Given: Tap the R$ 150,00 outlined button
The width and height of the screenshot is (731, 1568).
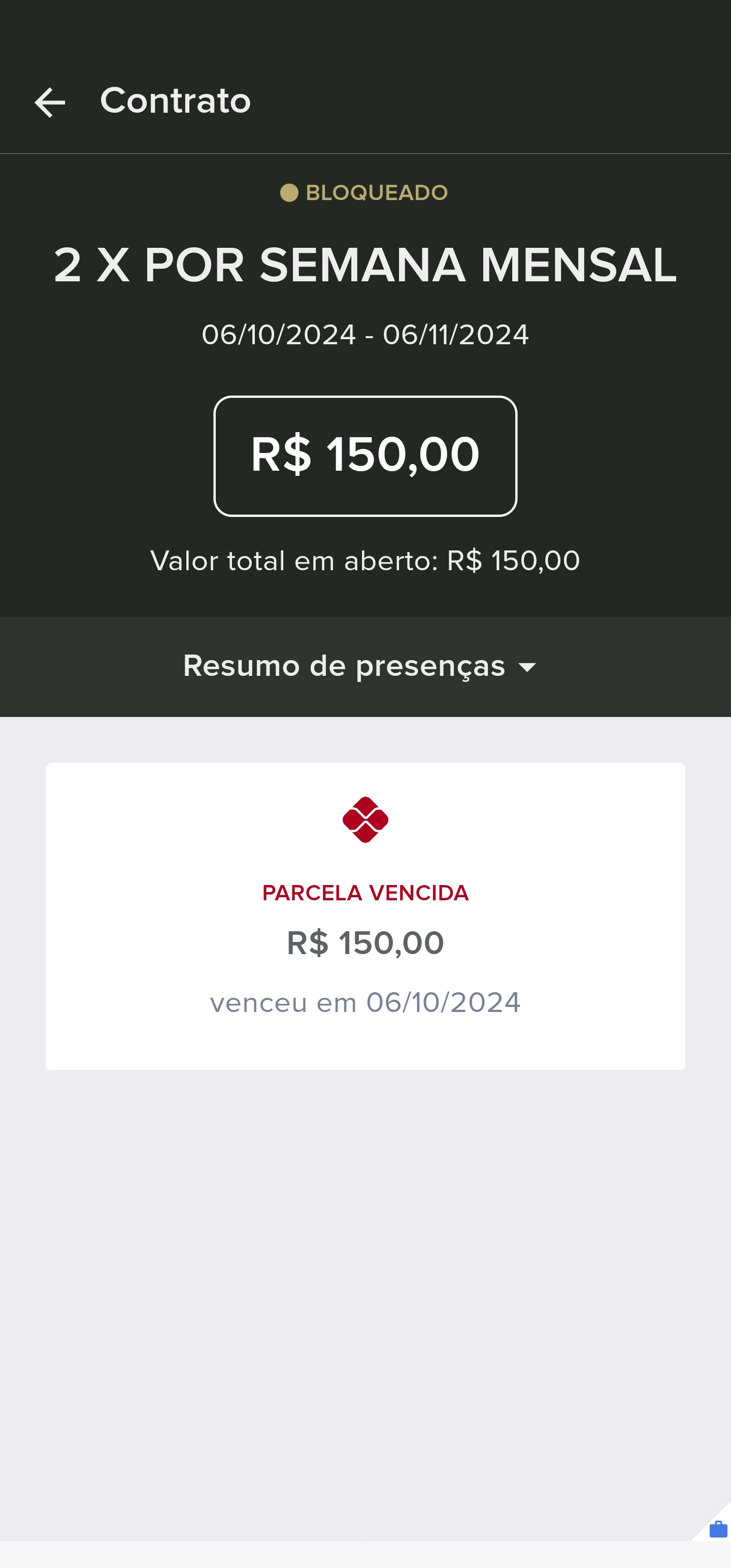Looking at the screenshot, I should tap(365, 456).
